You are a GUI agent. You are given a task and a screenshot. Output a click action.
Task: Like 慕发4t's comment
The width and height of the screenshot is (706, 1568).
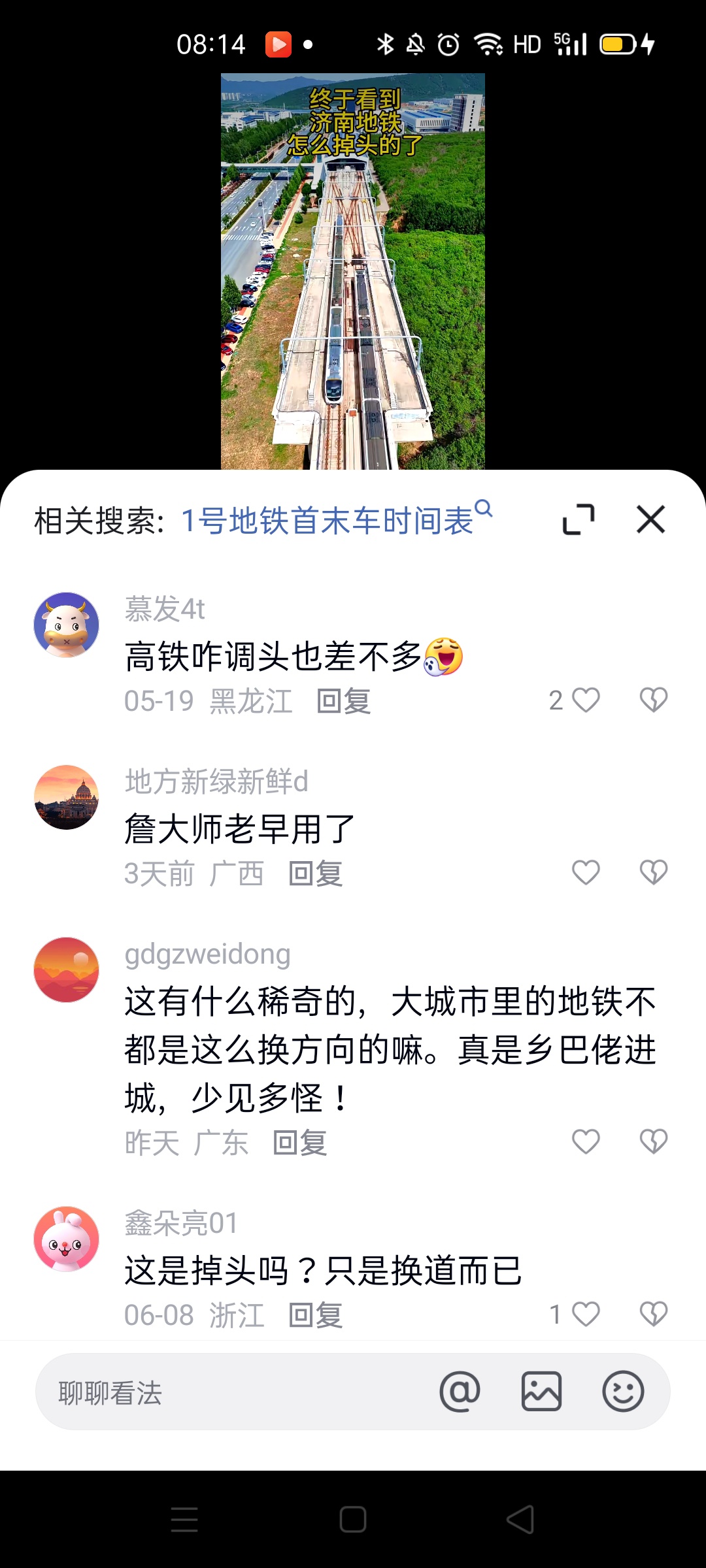586,700
